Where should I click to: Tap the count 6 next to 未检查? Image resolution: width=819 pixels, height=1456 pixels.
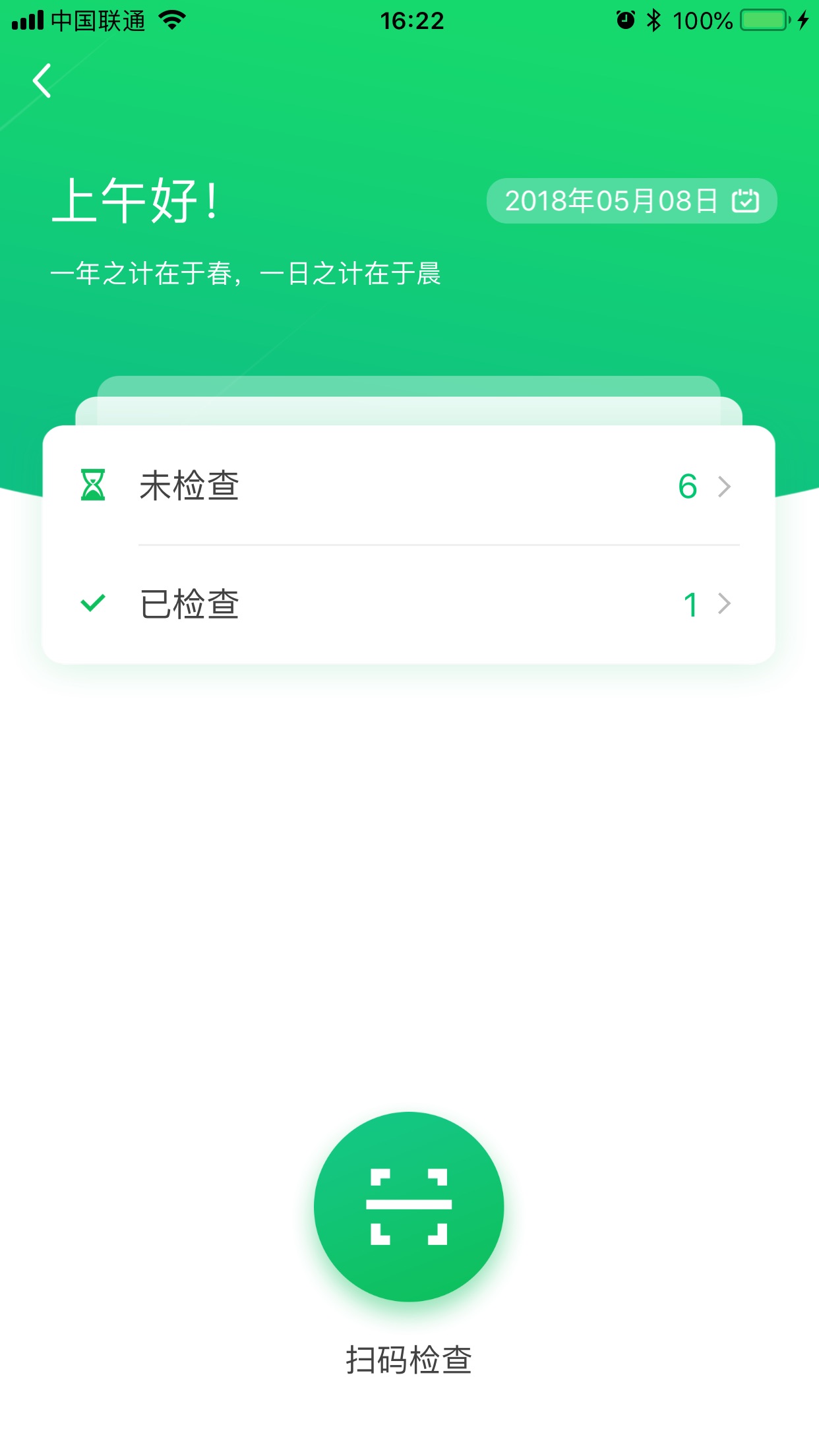click(x=688, y=486)
